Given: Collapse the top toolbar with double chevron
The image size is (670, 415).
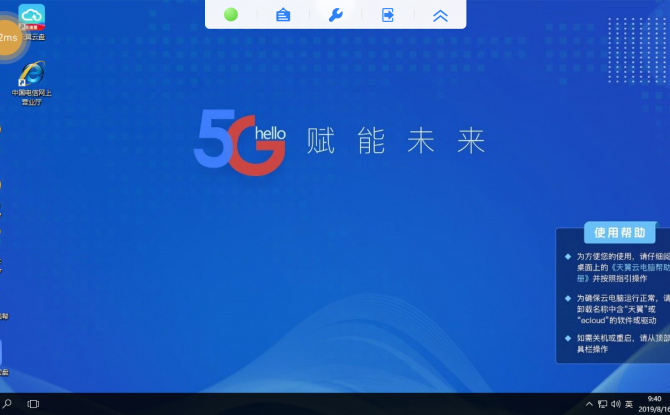Looking at the screenshot, I should (x=440, y=15).
